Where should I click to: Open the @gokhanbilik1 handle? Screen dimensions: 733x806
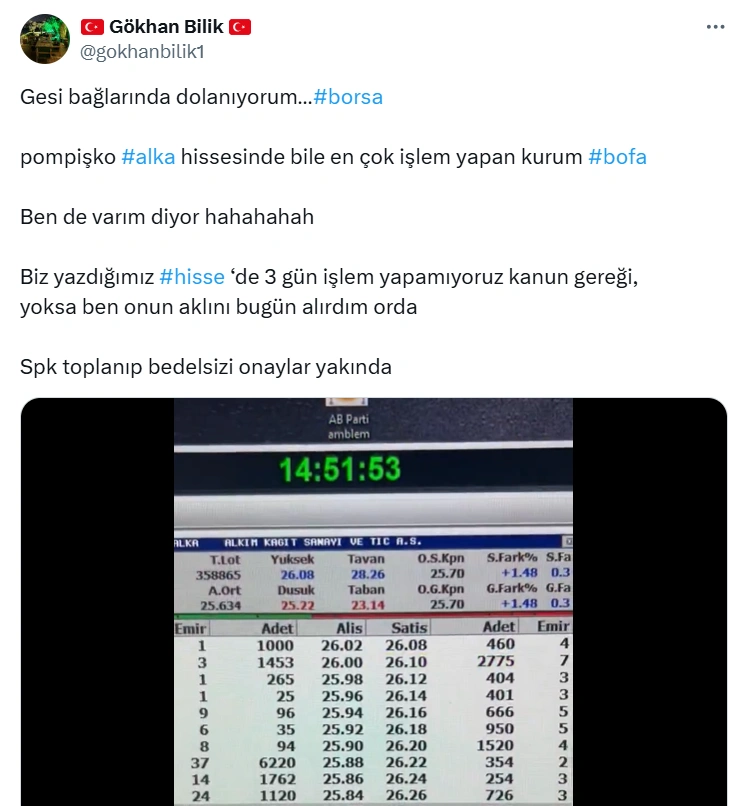pyautogui.click(x=141, y=50)
